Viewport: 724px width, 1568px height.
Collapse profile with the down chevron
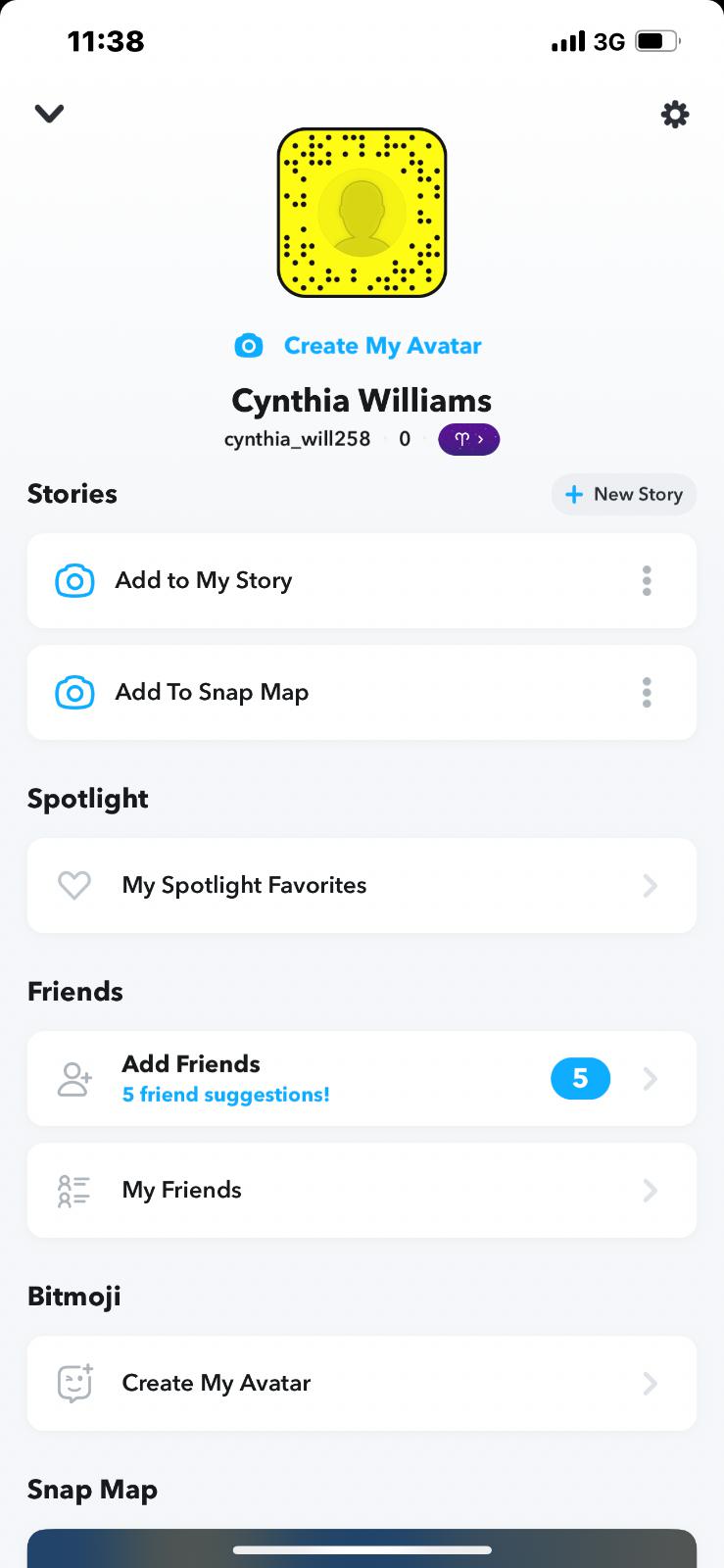(49, 114)
